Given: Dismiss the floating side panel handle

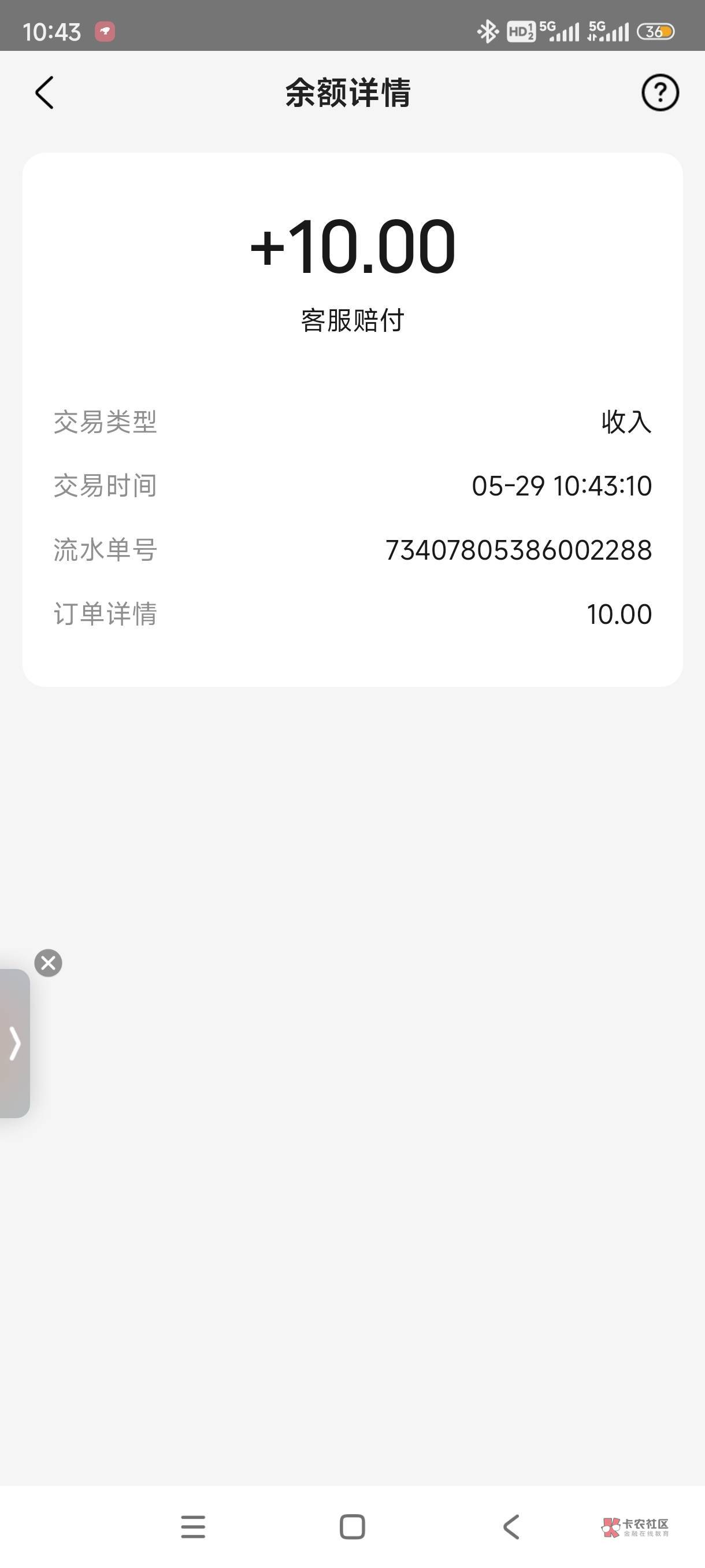Looking at the screenshot, I should point(48,963).
